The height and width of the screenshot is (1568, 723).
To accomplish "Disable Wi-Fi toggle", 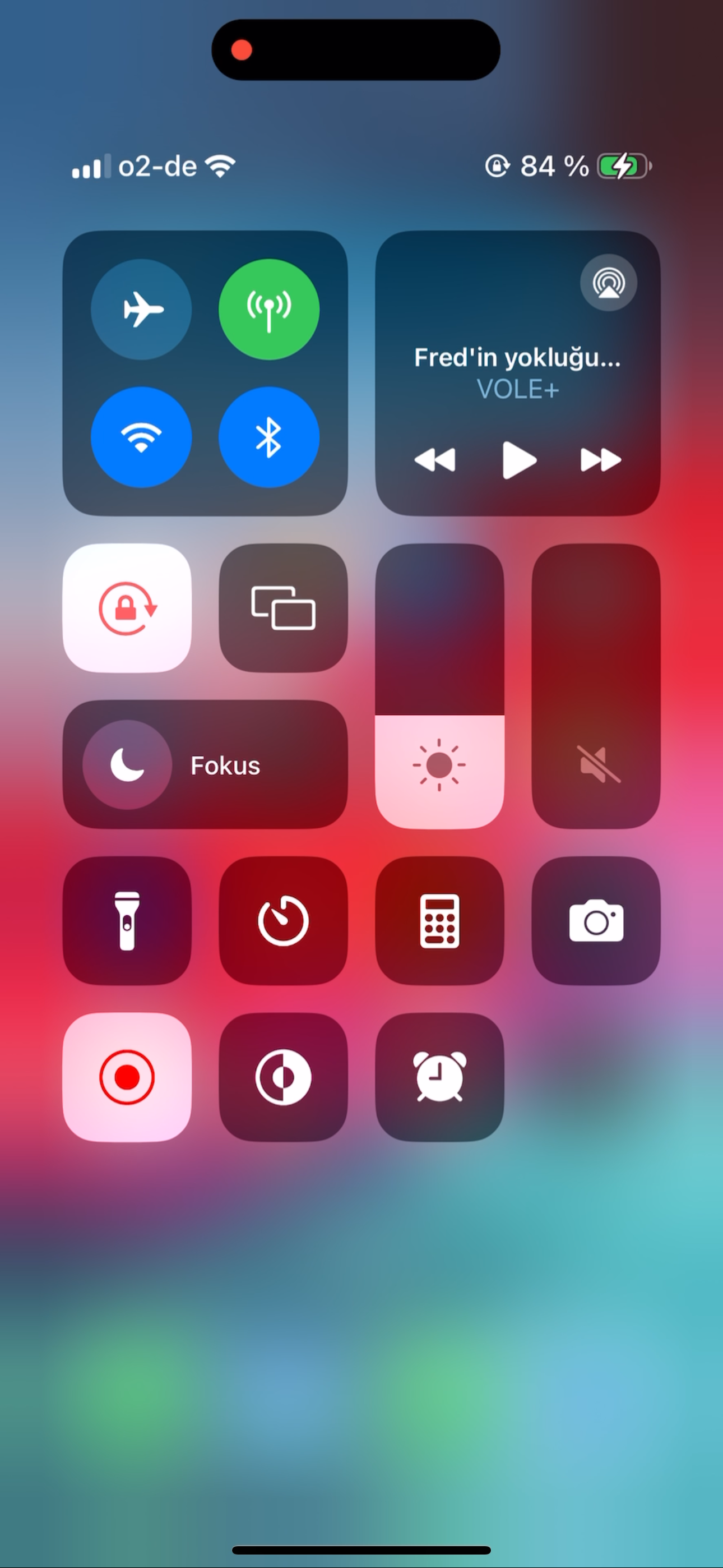I will point(141,437).
